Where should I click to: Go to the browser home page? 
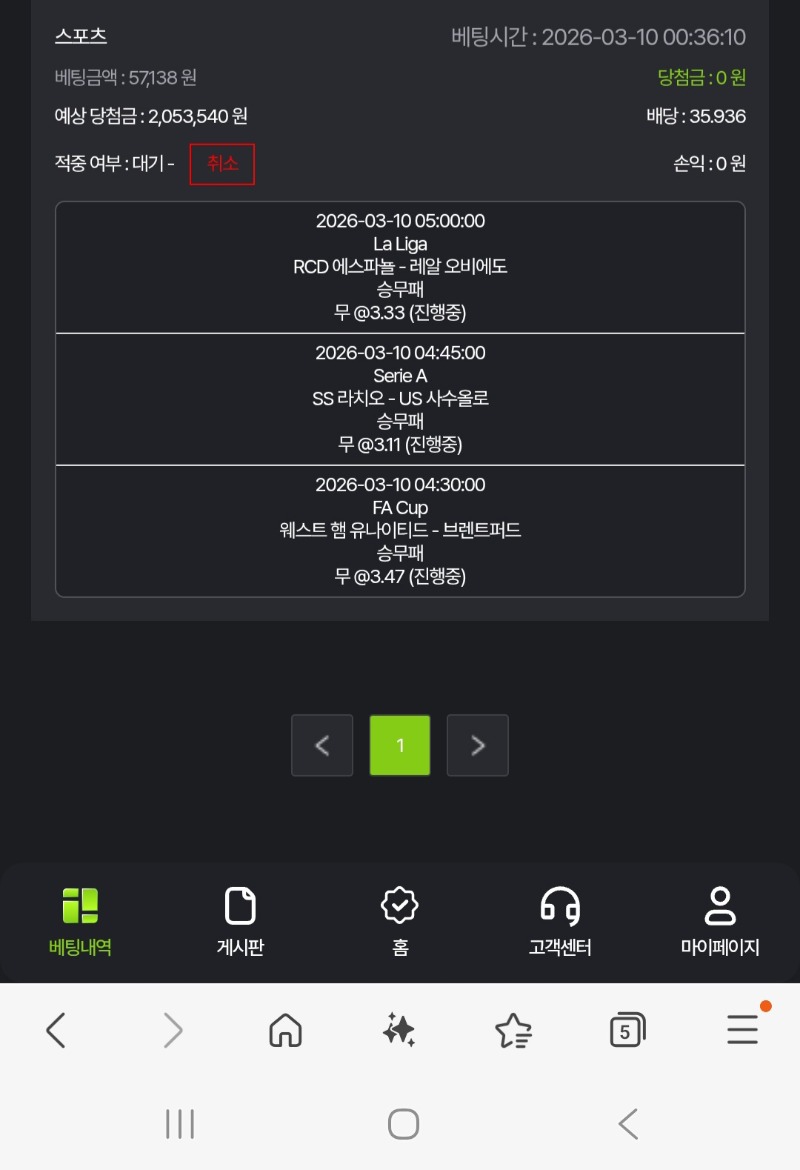tap(286, 1029)
